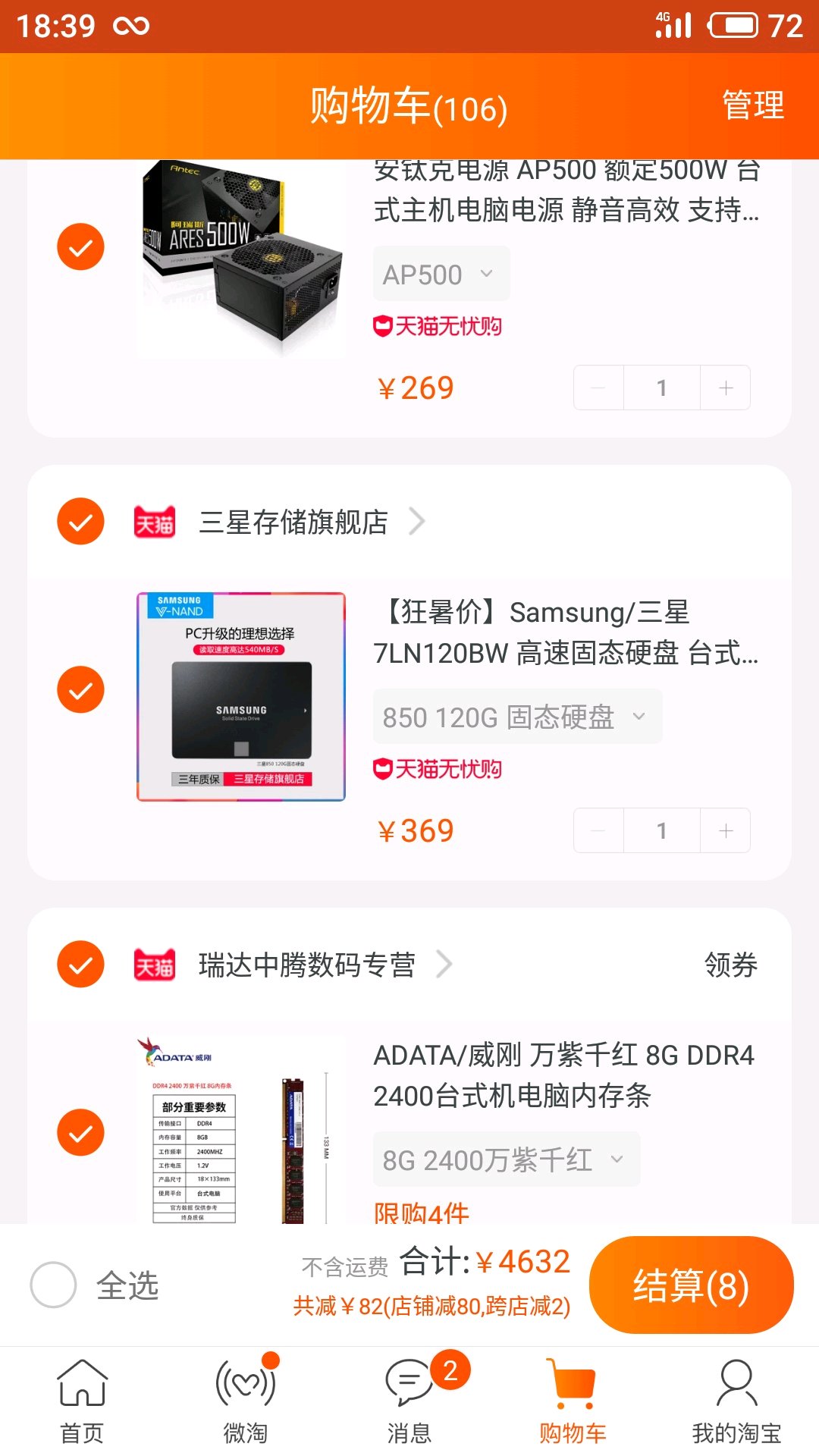
Task: Open the Samsung SSD product image
Action: point(241,697)
